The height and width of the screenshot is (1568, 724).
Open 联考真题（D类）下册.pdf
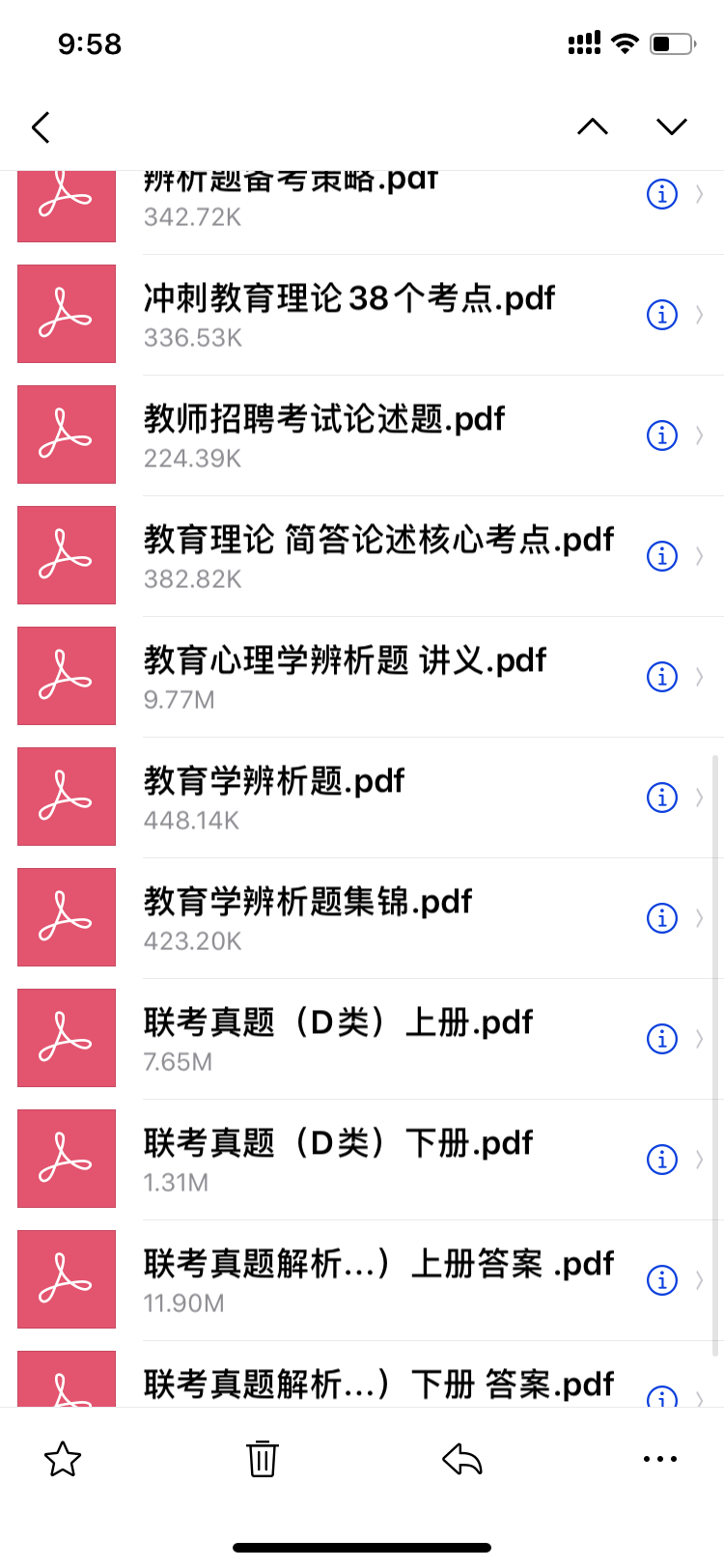coord(362,1160)
